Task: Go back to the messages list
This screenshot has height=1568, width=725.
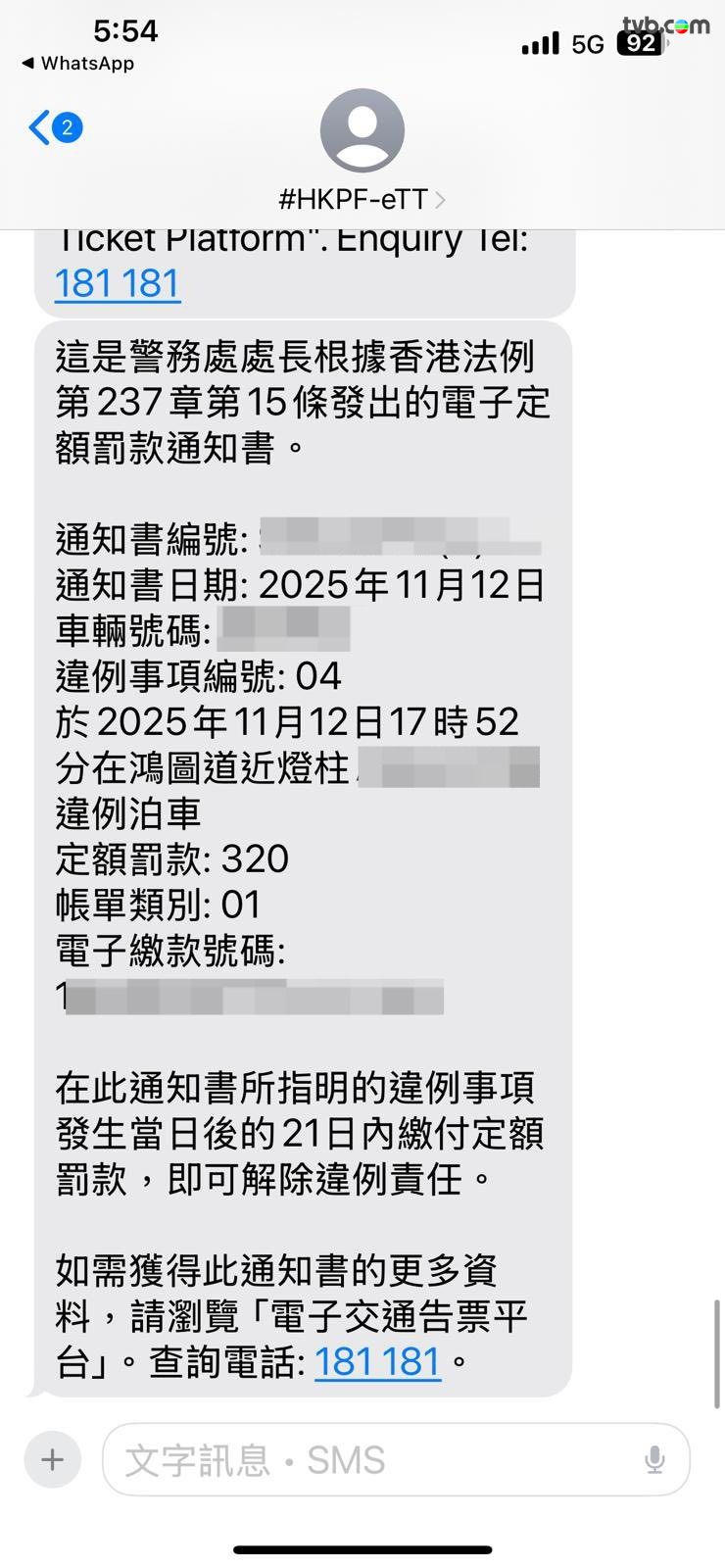Action: point(54,128)
